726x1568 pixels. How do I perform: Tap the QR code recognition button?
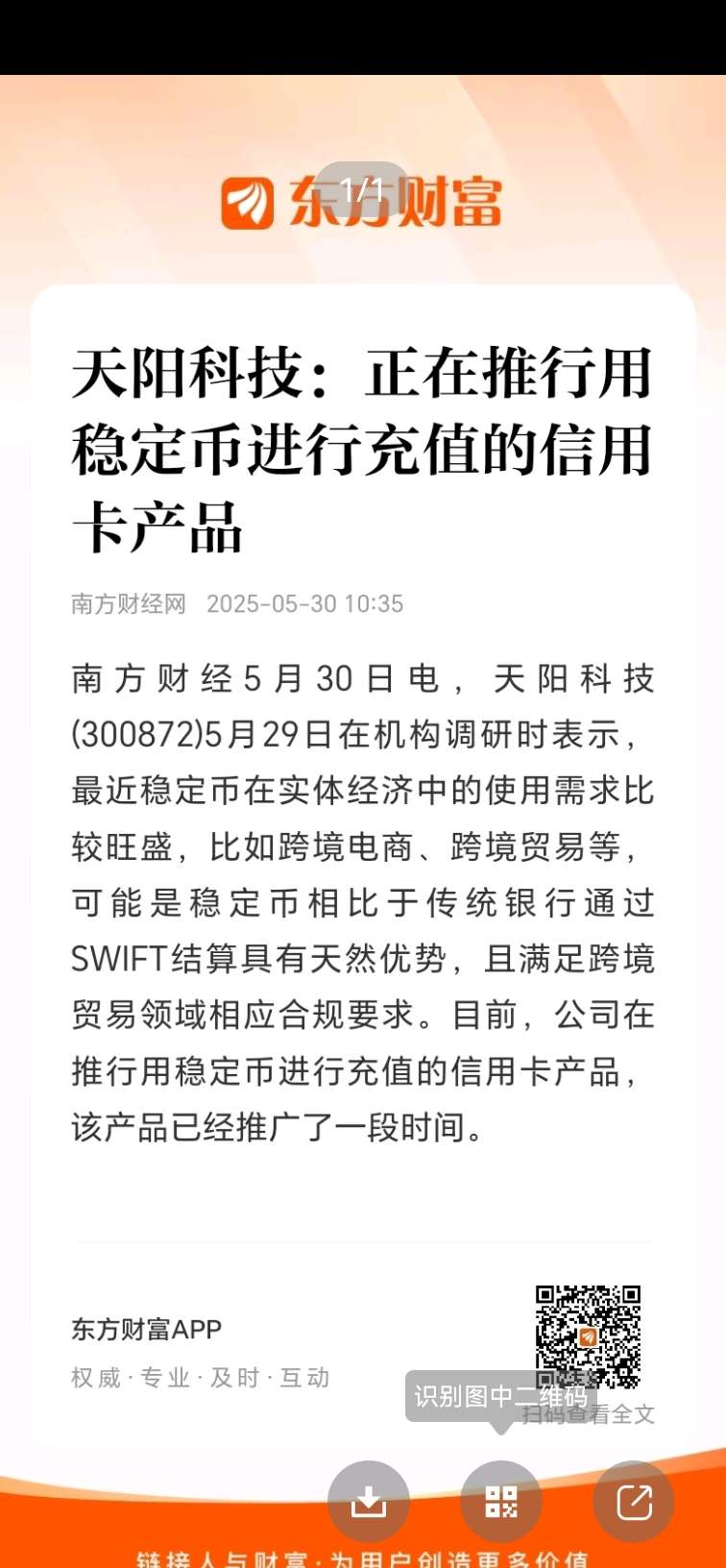(x=501, y=1502)
